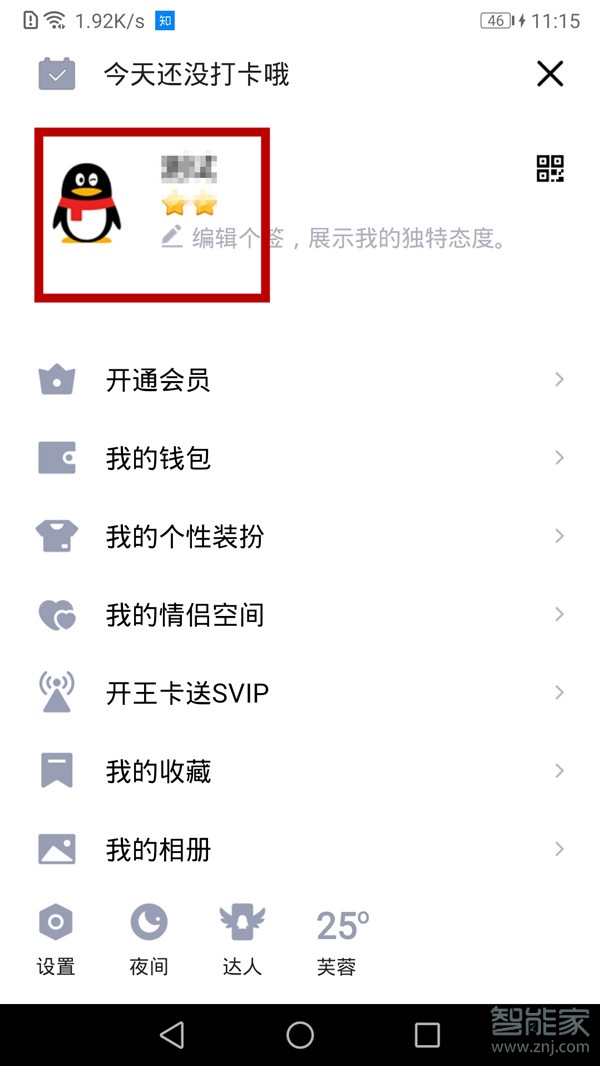
Task: Tap the daily check-in reminder 今天还没打卡哦
Action: 196,75
